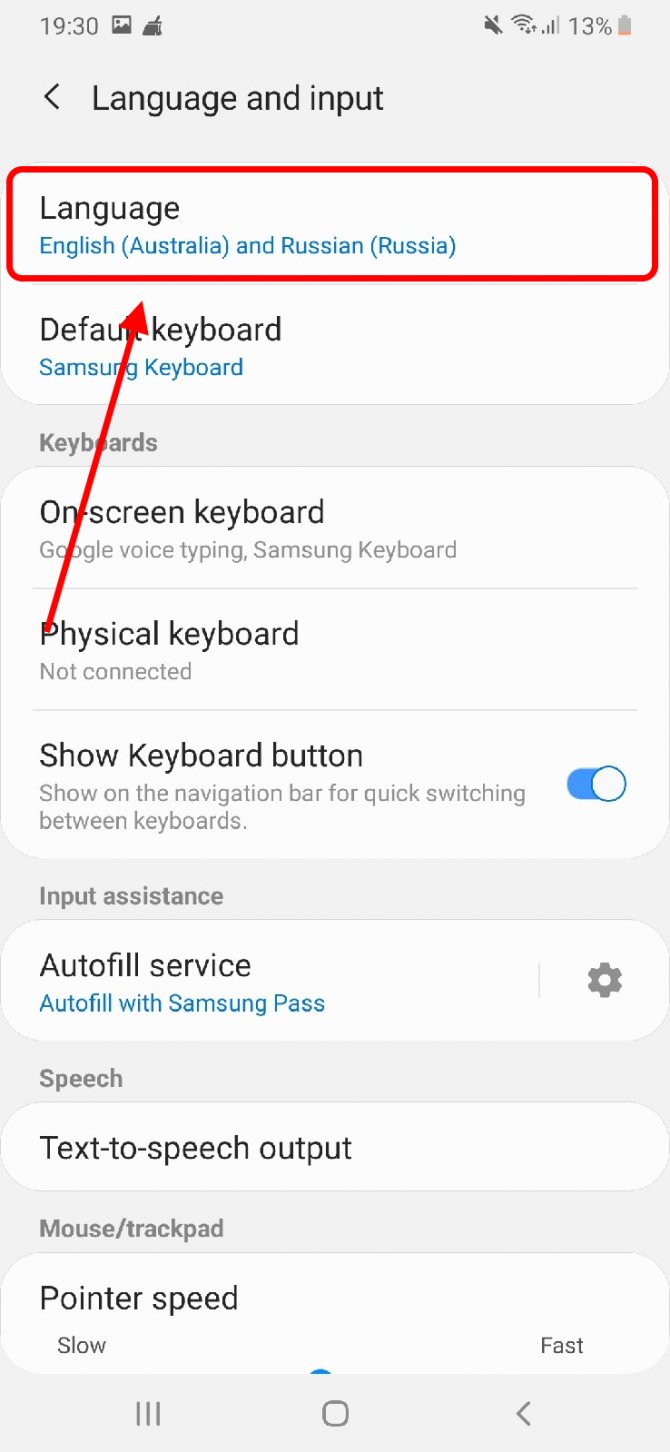670x1452 pixels.
Task: Open Autofill service selection
Action: click(x=270, y=981)
